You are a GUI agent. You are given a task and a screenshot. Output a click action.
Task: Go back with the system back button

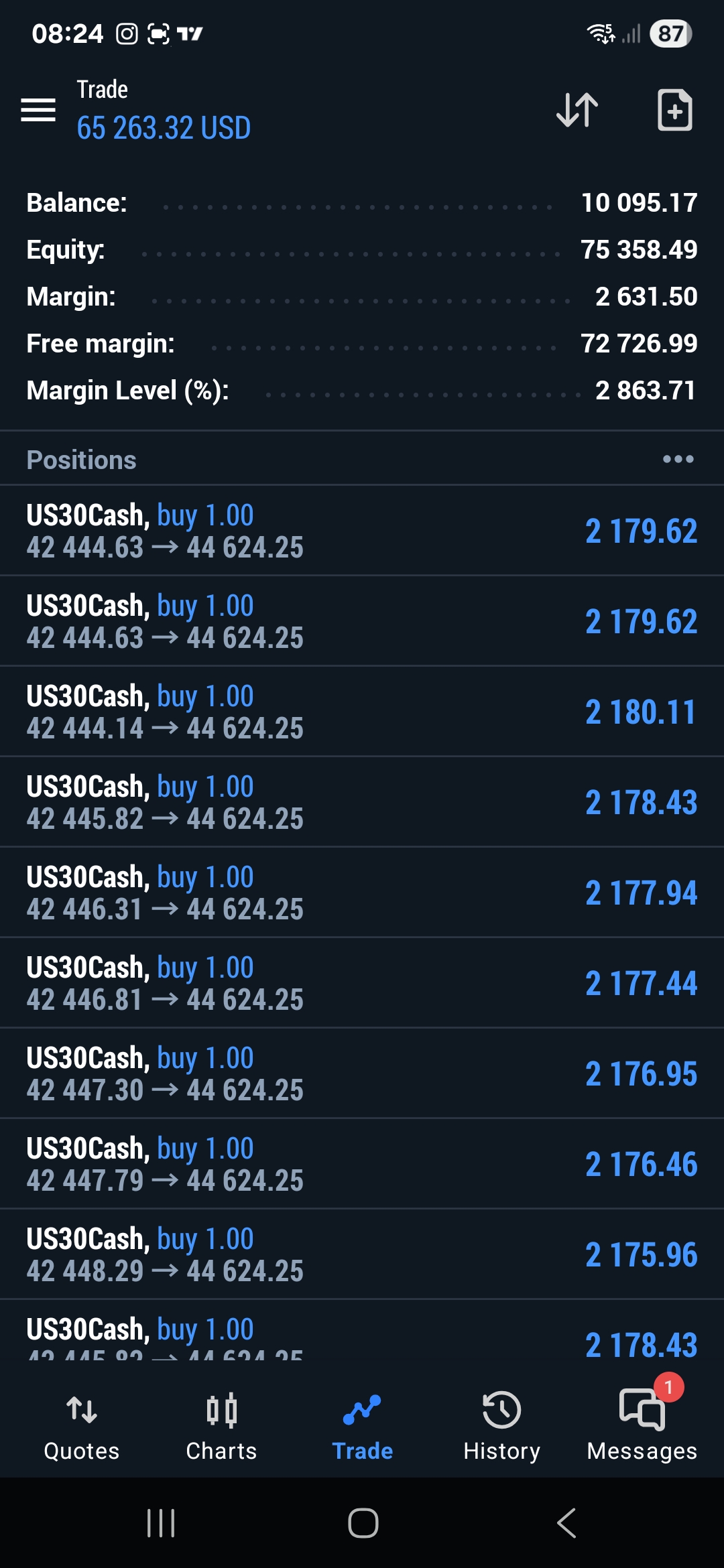click(566, 1523)
